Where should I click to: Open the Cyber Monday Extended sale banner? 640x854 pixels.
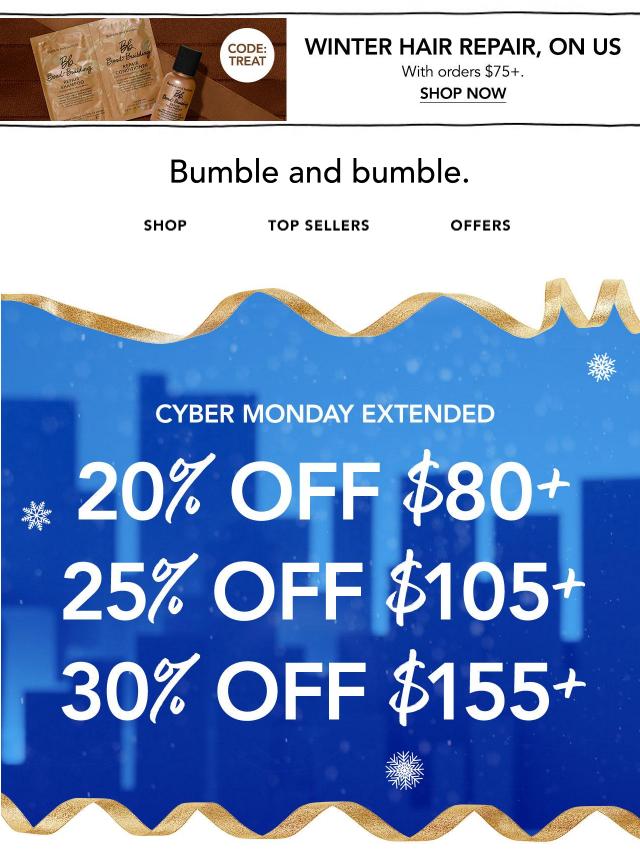coord(320,560)
